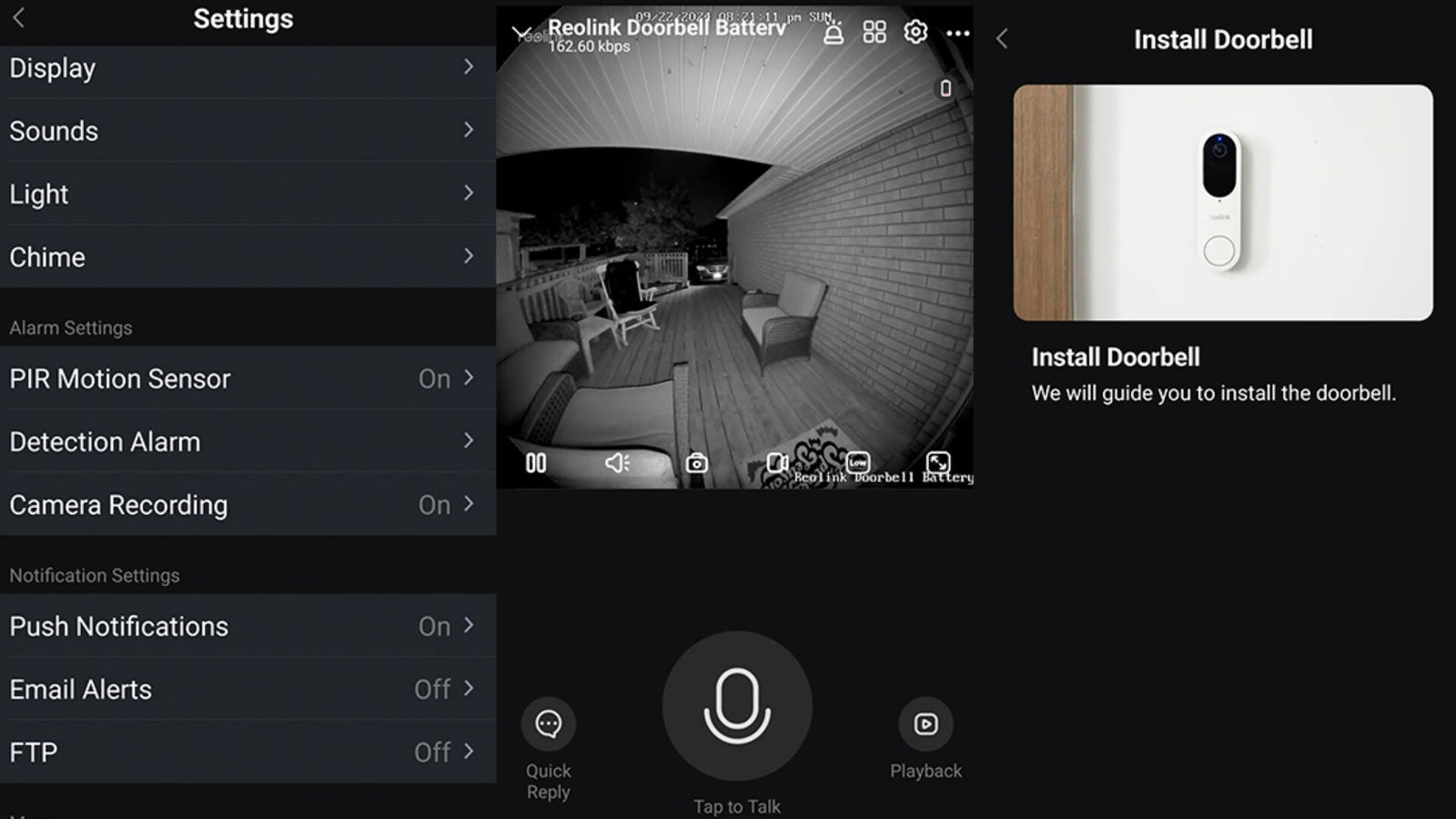Open PIR Motion Sensor settings
Image resolution: width=1456 pixels, height=819 pixels.
point(246,379)
